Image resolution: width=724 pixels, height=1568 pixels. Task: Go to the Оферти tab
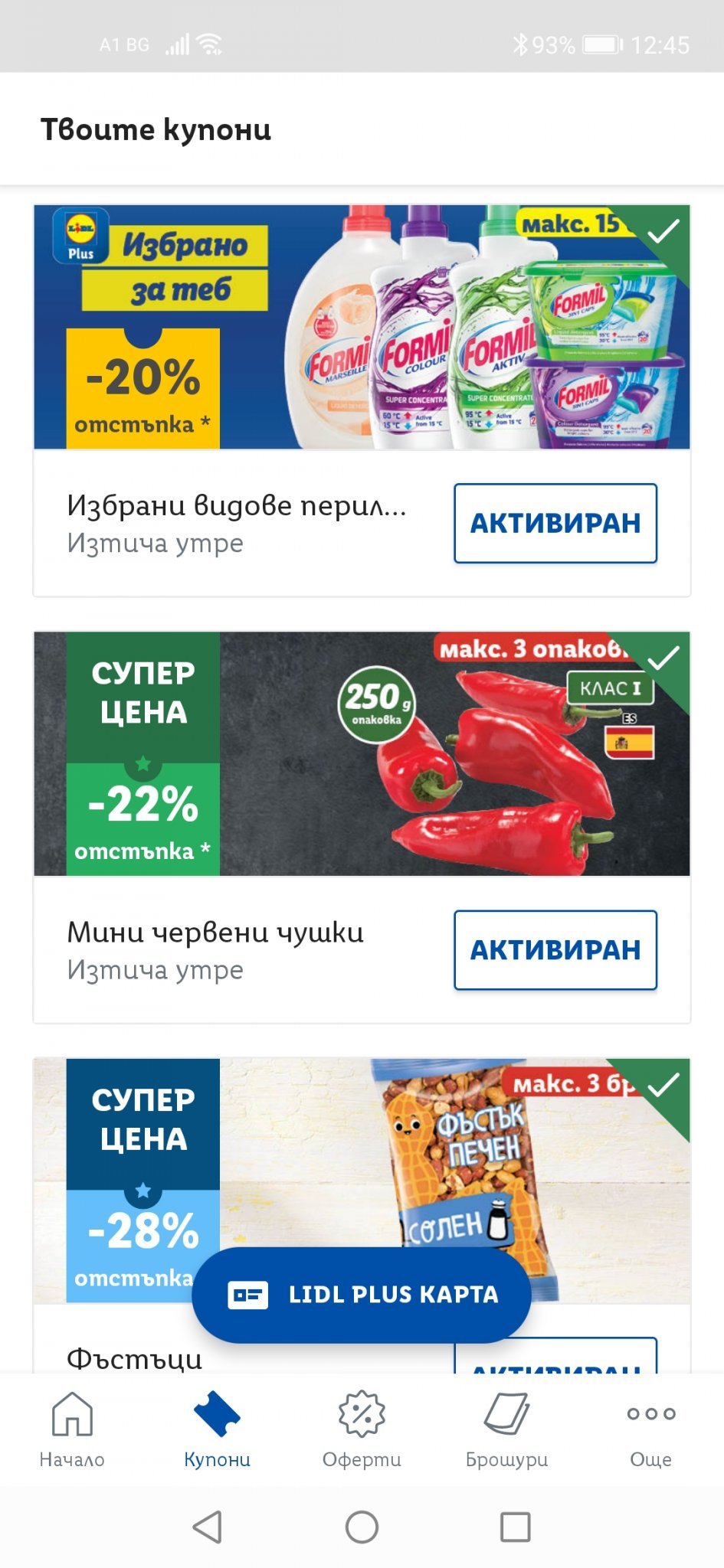click(362, 1429)
